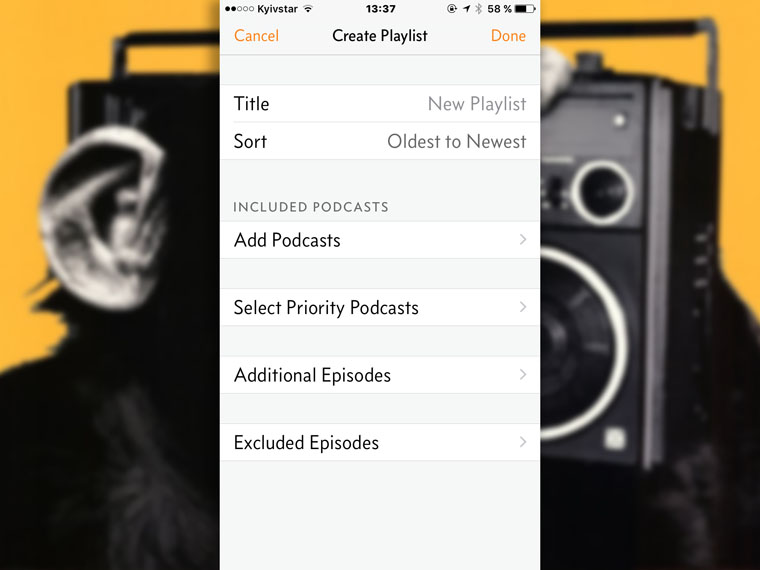Cancel creating the playlist
The image size is (760, 570).
[256, 36]
